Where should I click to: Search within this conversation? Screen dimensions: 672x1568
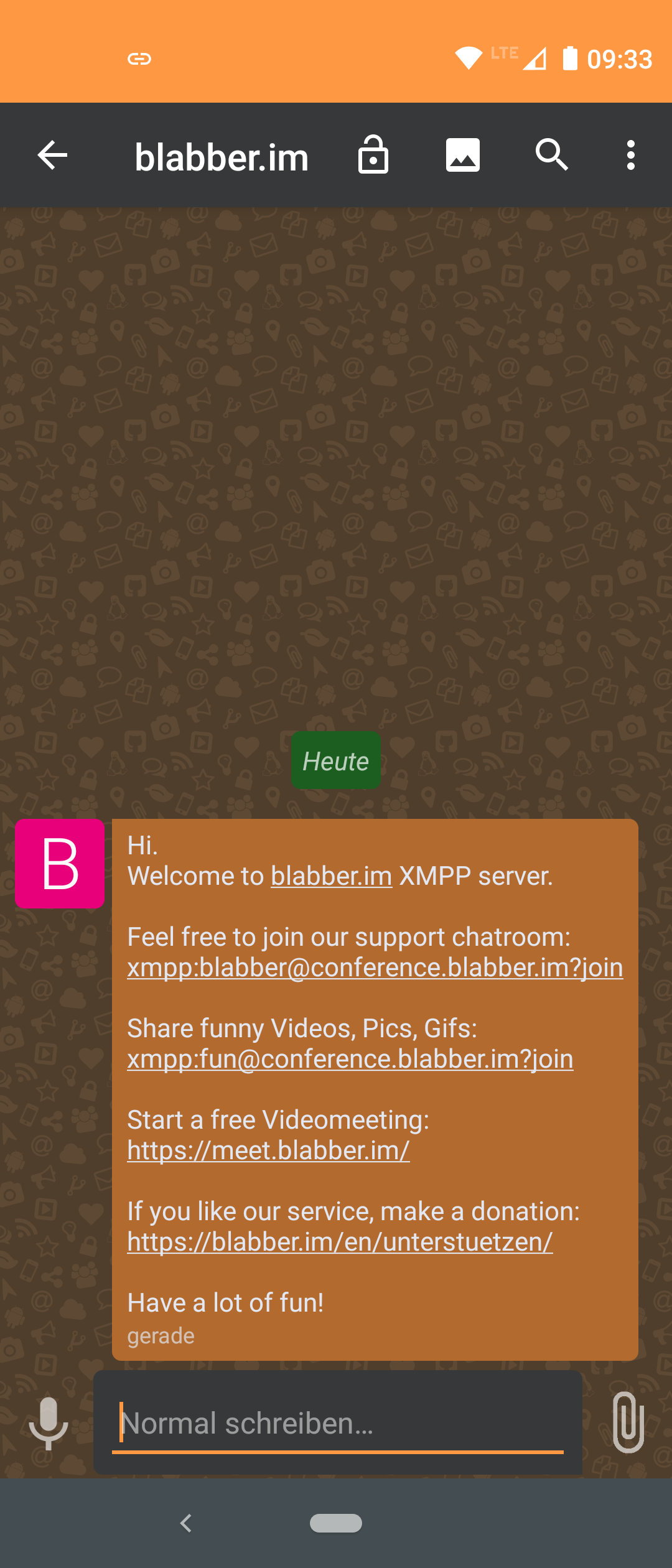click(552, 155)
